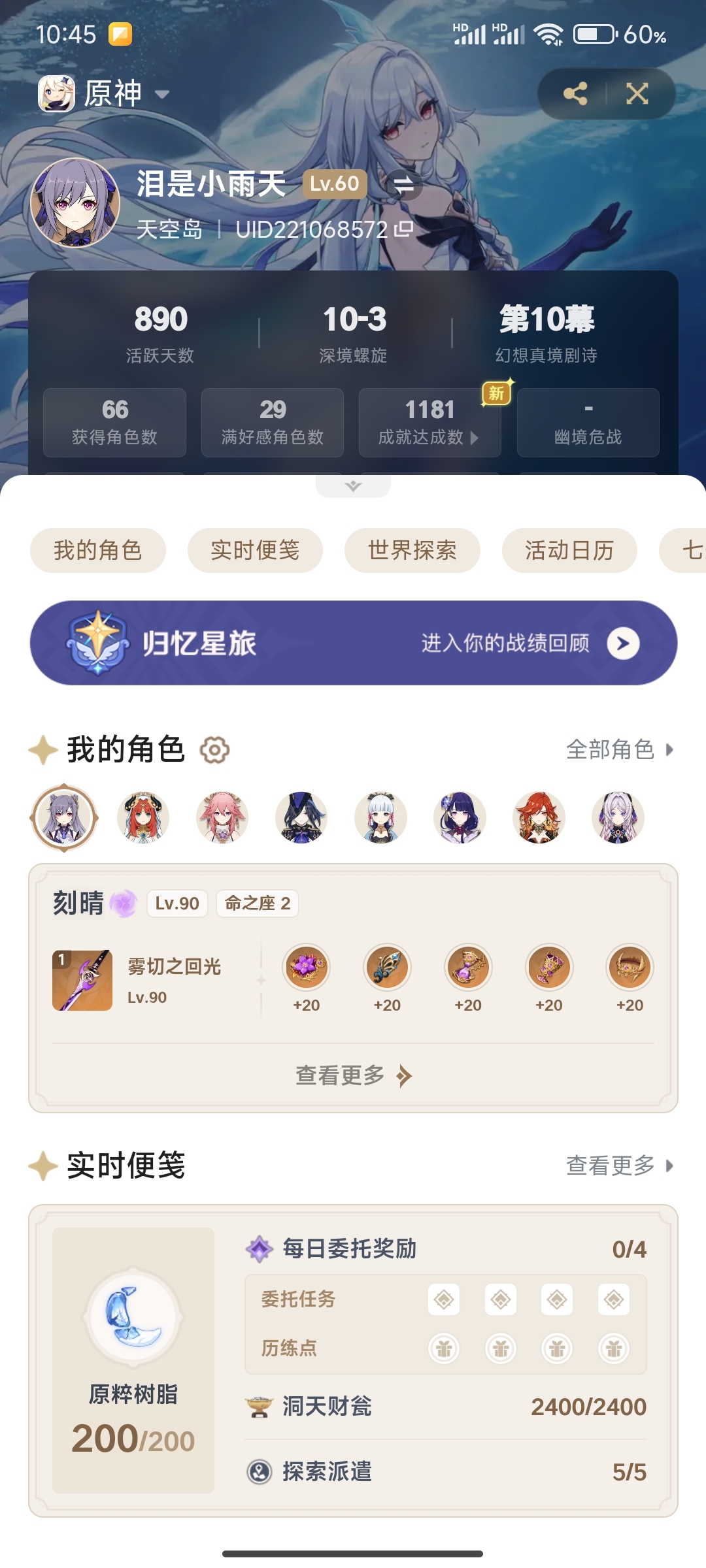
Task: Open the 活动日历 chip
Action: (569, 550)
